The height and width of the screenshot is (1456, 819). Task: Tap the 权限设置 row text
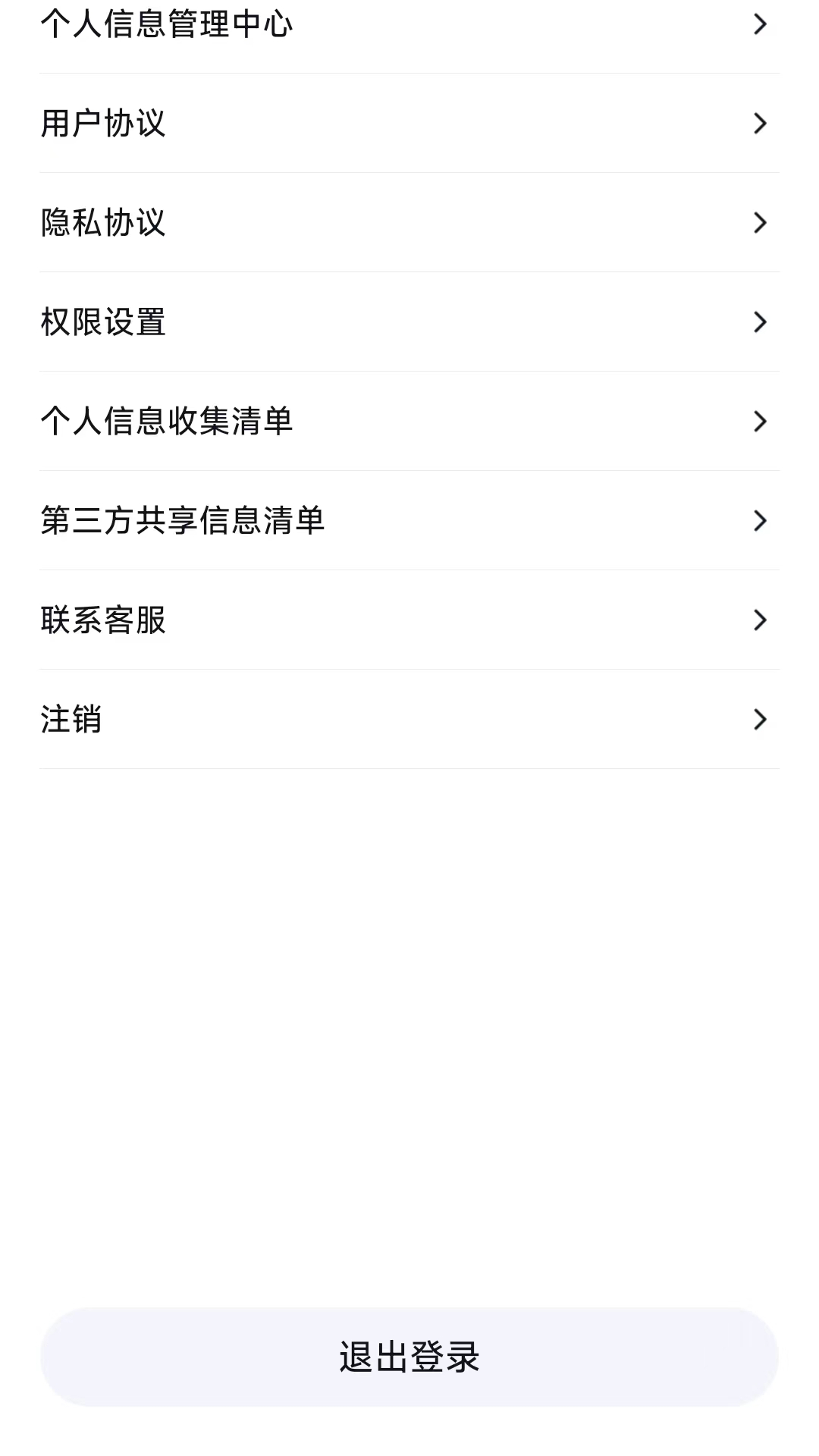[x=103, y=322]
